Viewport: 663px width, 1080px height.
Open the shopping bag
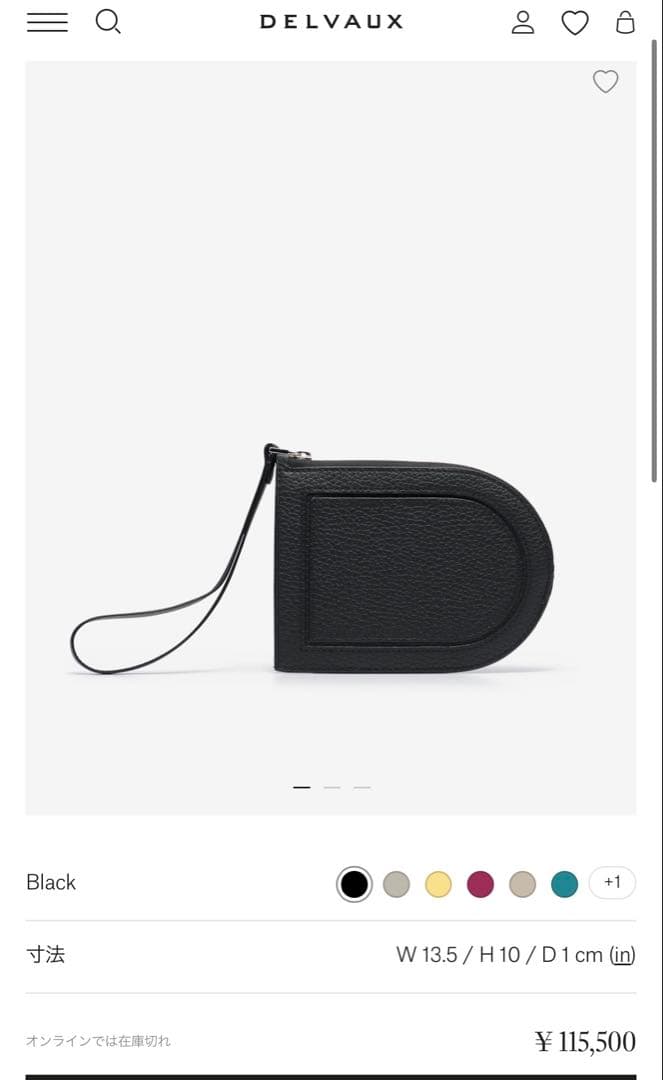(625, 22)
